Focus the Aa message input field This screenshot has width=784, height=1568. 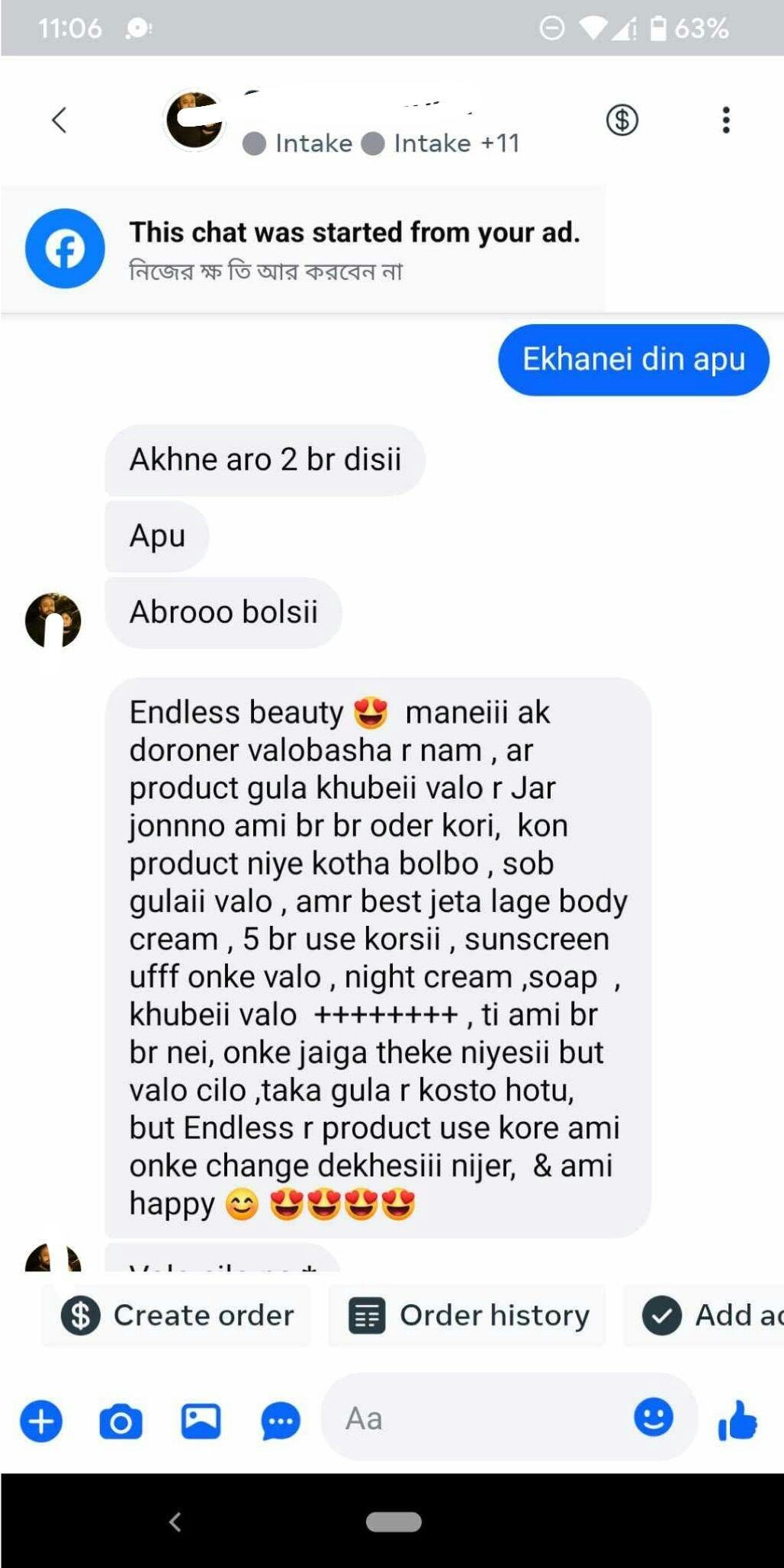point(473,1419)
